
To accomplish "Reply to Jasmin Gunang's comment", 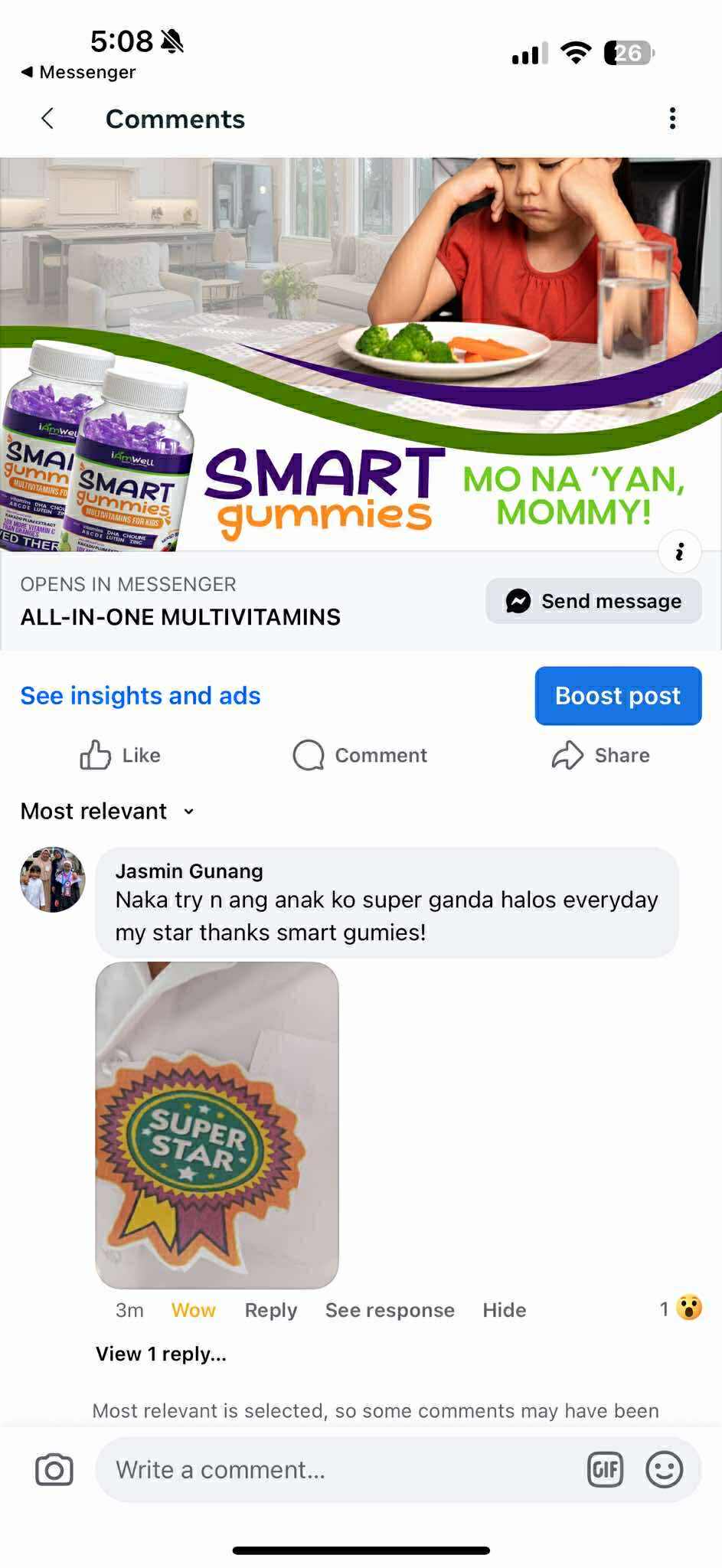I will pyautogui.click(x=270, y=1310).
